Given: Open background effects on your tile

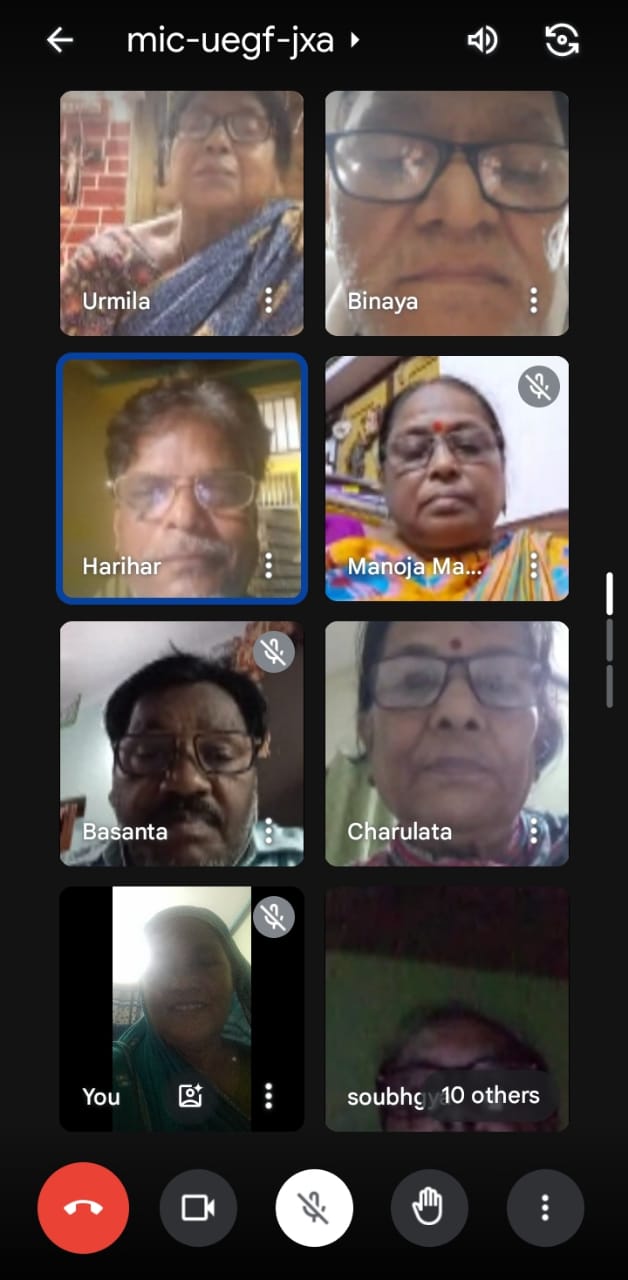Looking at the screenshot, I should tap(190, 1097).
